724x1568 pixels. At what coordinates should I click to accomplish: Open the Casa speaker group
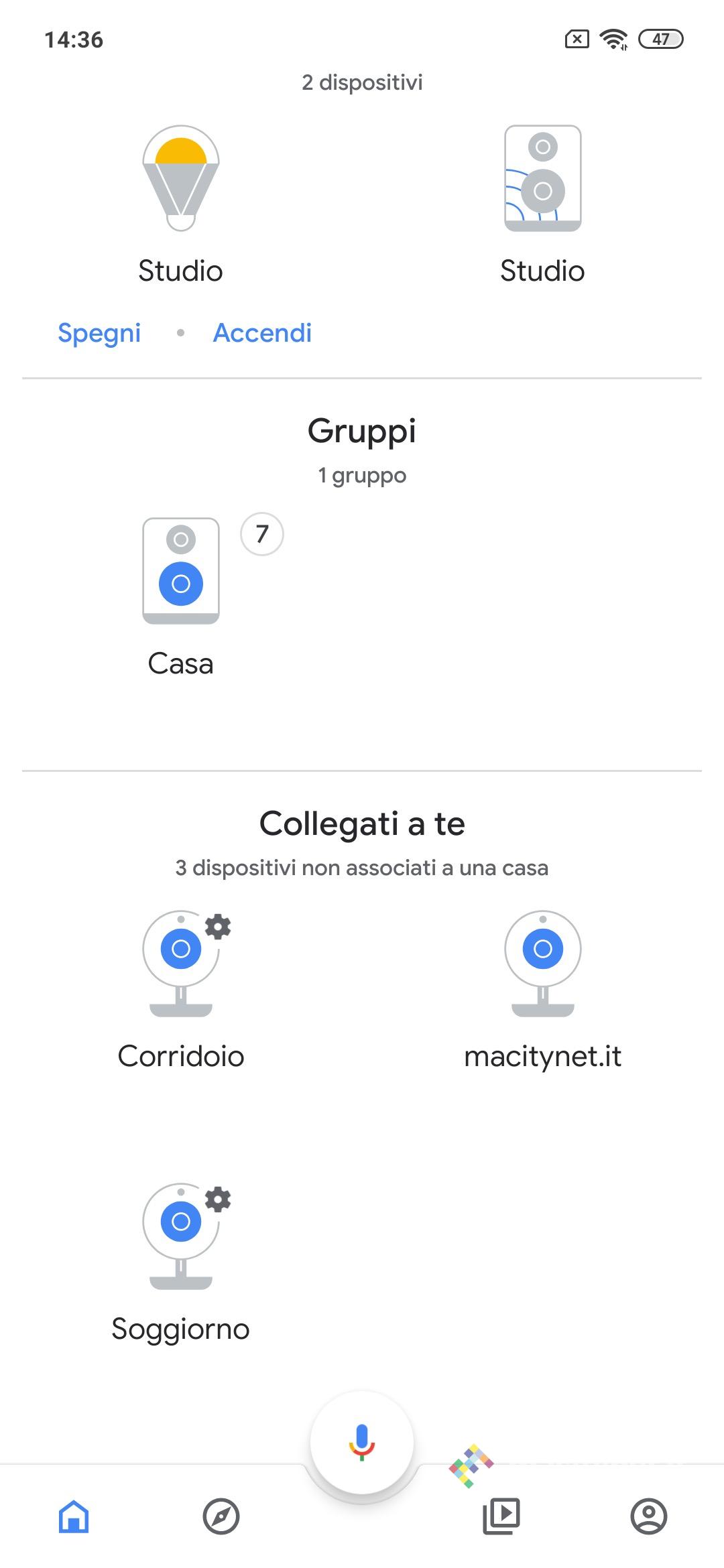(x=180, y=572)
